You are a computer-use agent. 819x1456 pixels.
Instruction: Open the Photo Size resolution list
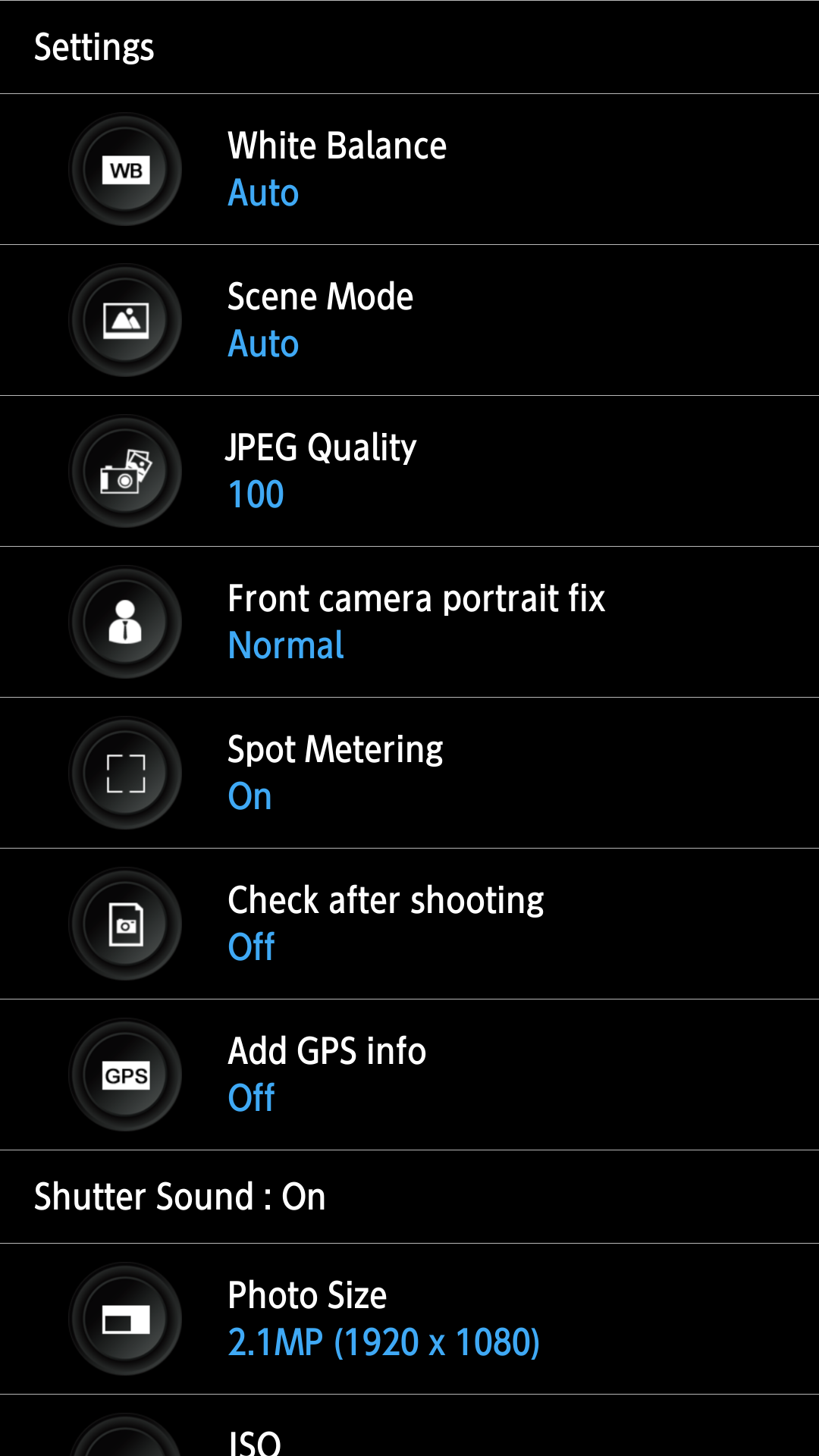click(409, 1318)
